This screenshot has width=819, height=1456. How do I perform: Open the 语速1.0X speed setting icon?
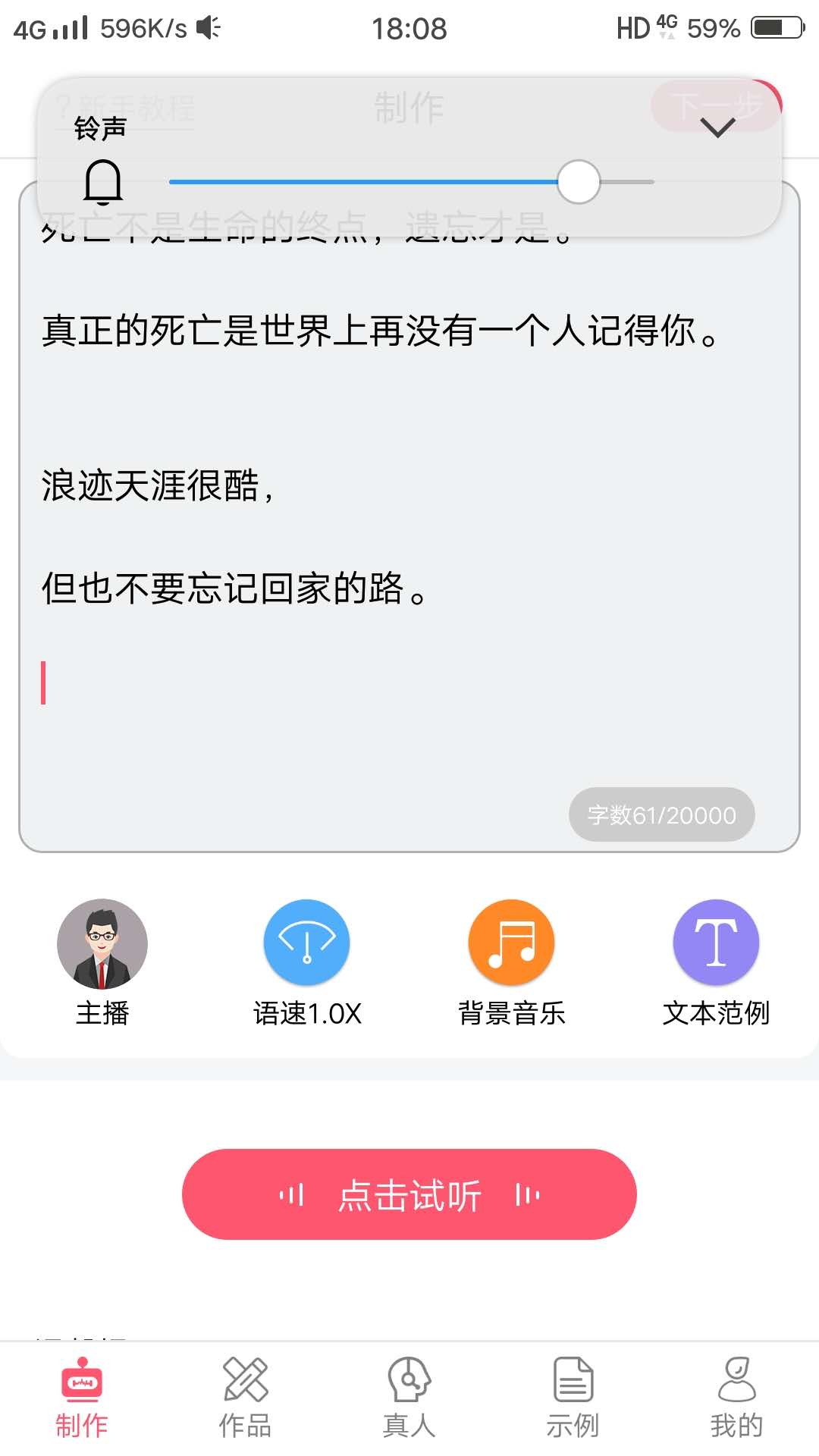[306, 942]
